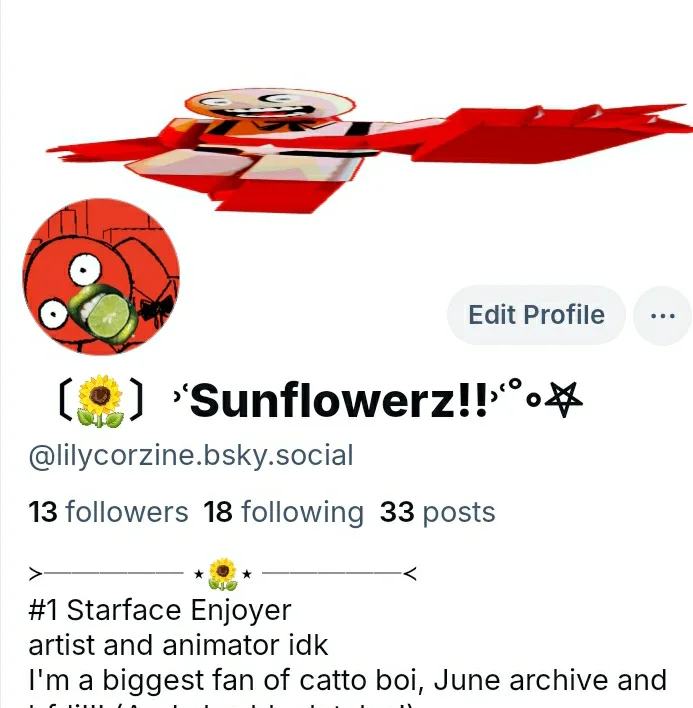Open the 18 following list
This screenshot has height=708, width=693.
tap(283, 512)
